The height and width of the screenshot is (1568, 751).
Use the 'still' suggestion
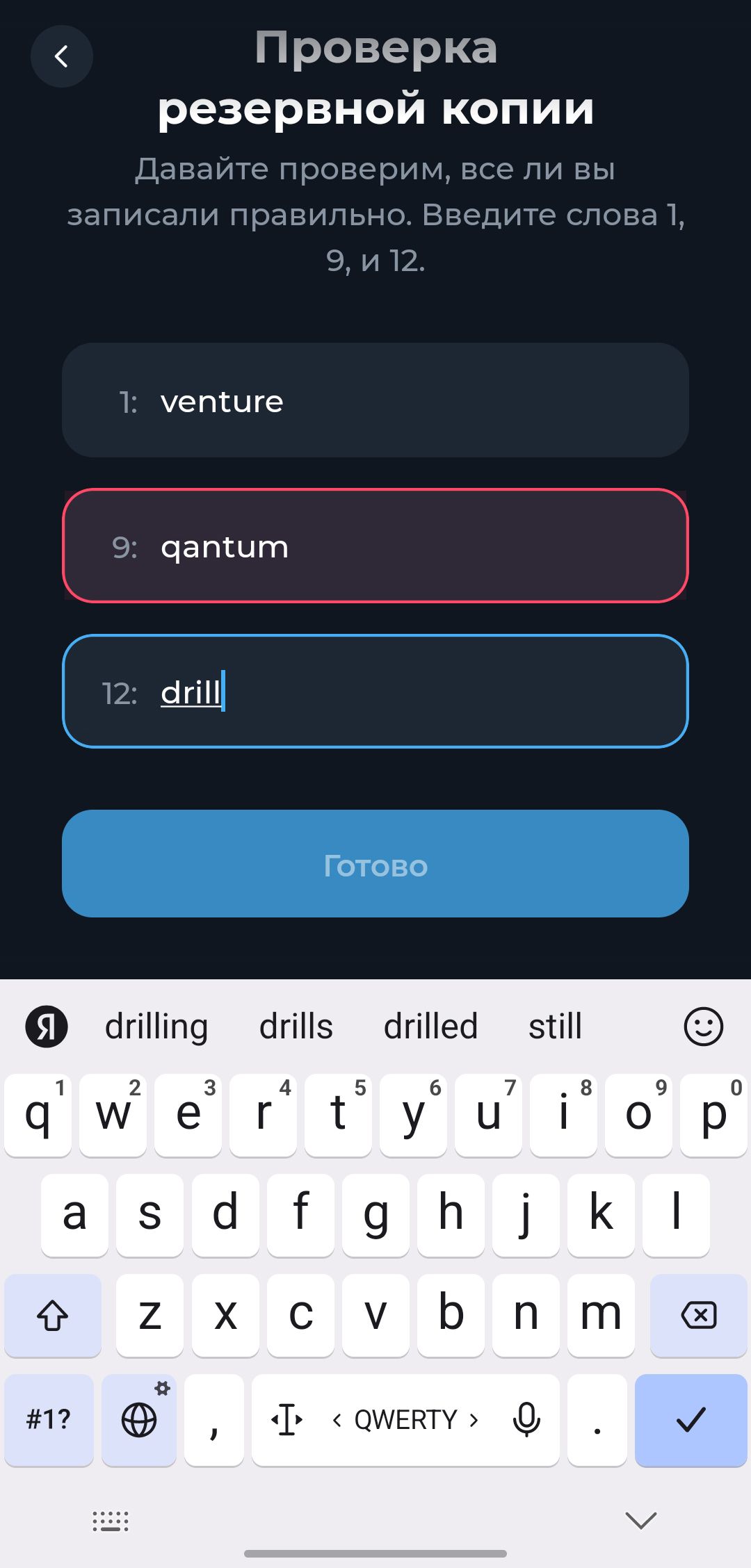pyautogui.click(x=554, y=1026)
